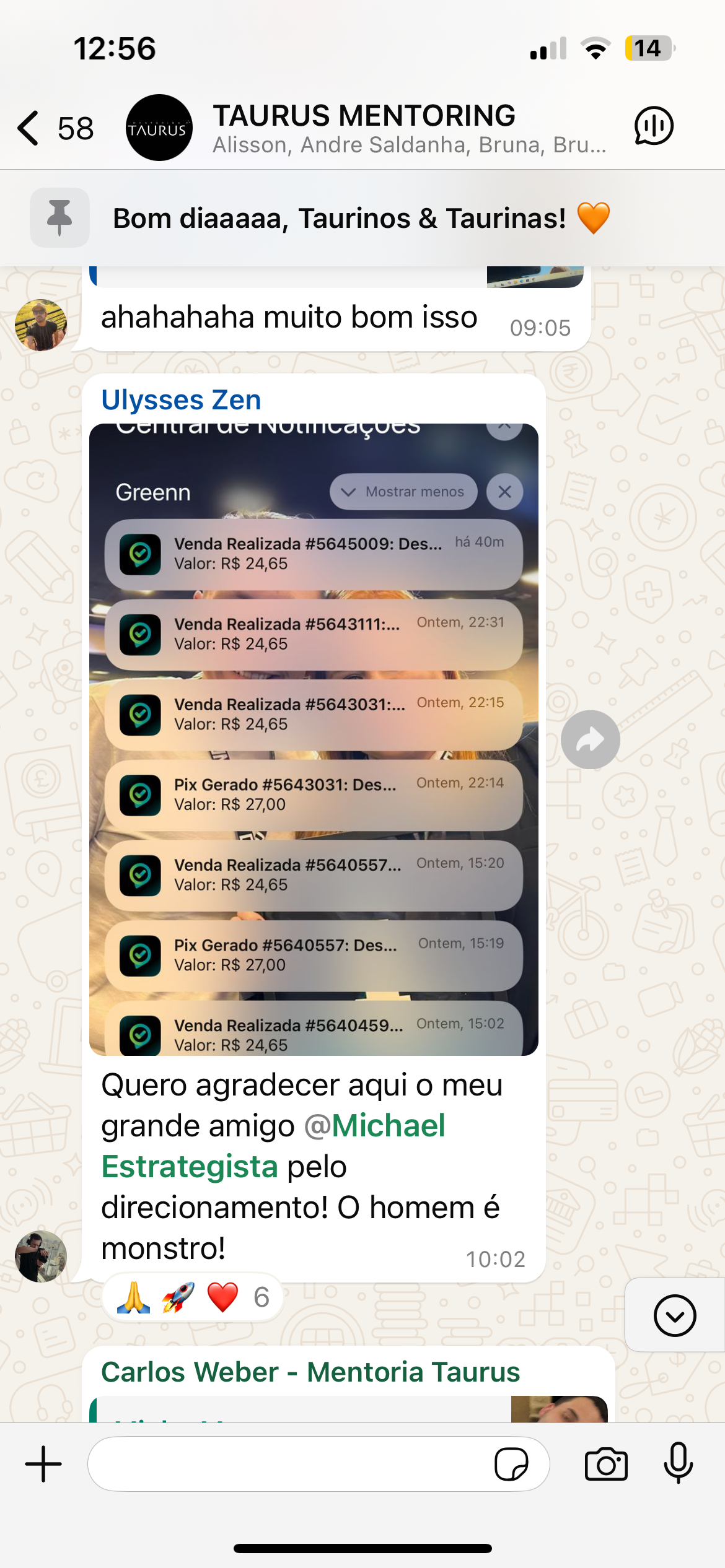Tap the Ulysses Zen sender name
The width and height of the screenshot is (725, 1568).
(x=181, y=400)
